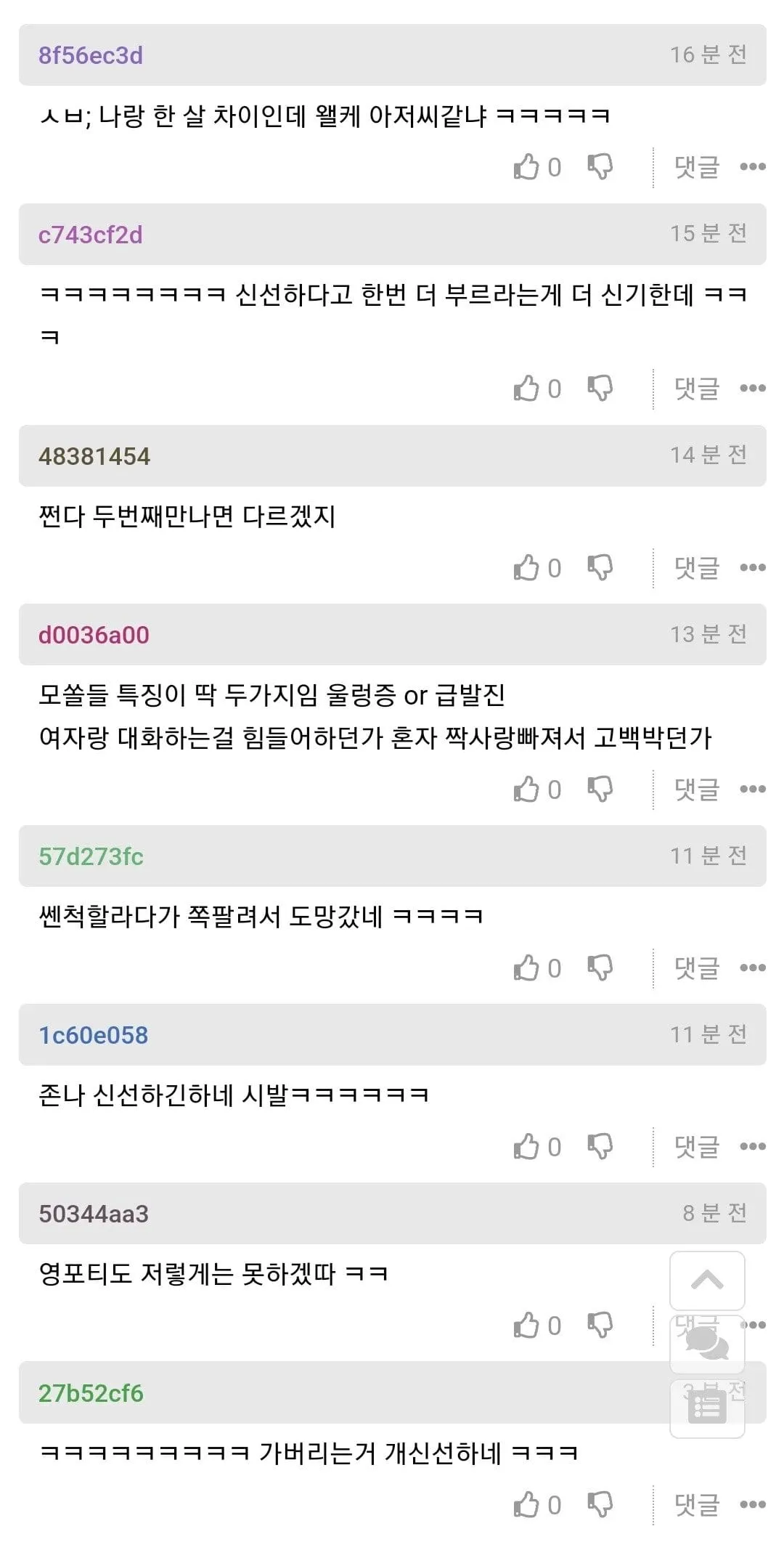
Task: Like the comment by 1c60e058
Action: tap(526, 1146)
